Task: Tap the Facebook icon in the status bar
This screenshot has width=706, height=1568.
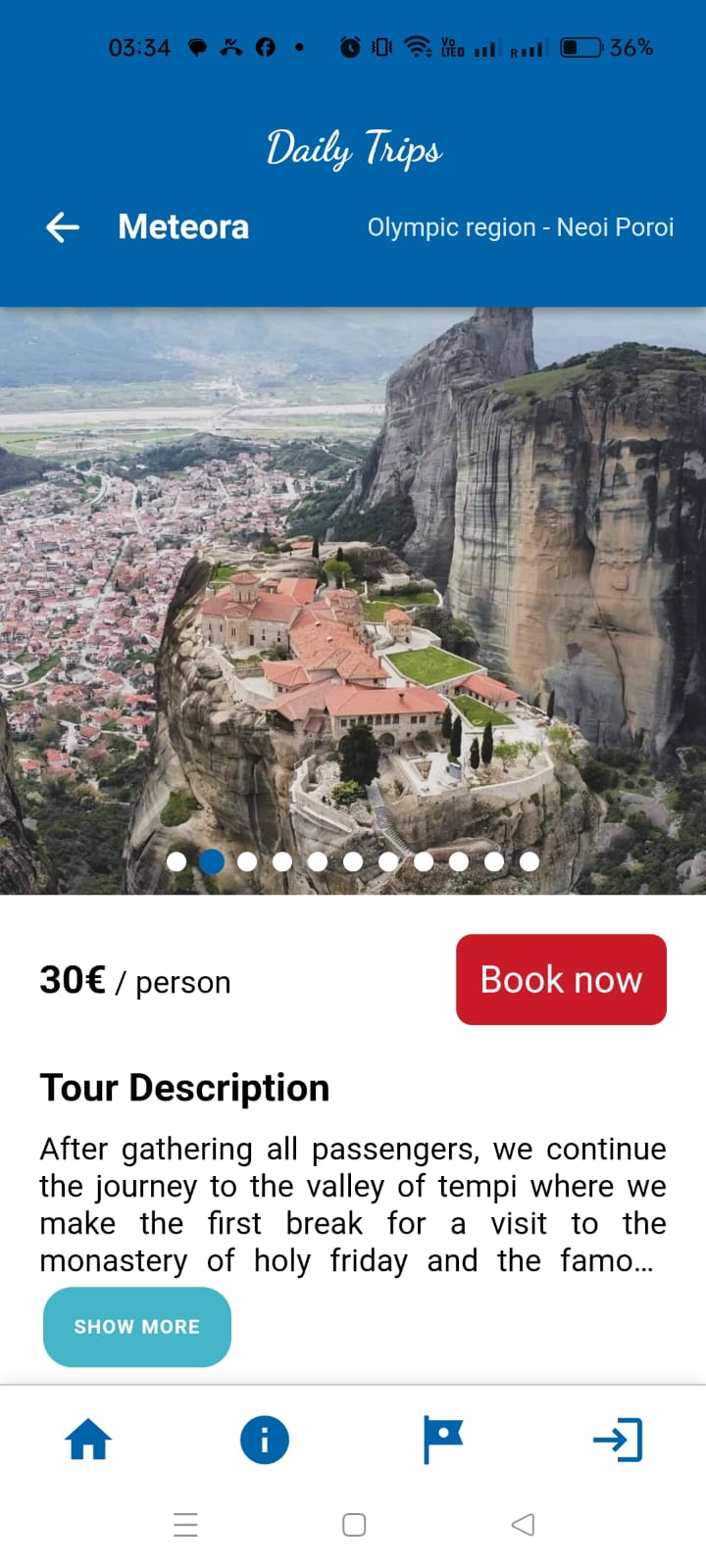Action: (264, 45)
